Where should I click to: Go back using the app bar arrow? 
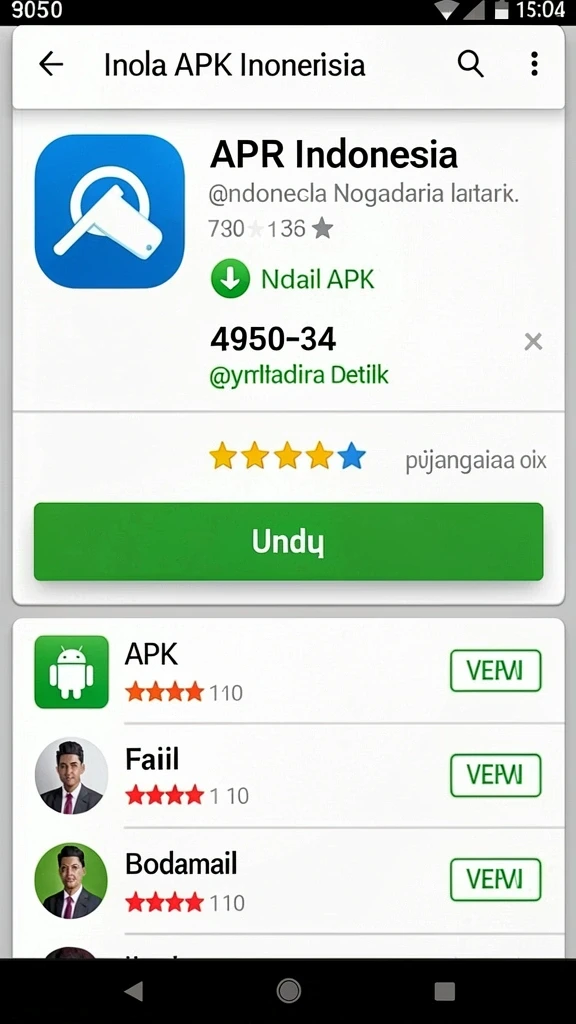pos(51,64)
